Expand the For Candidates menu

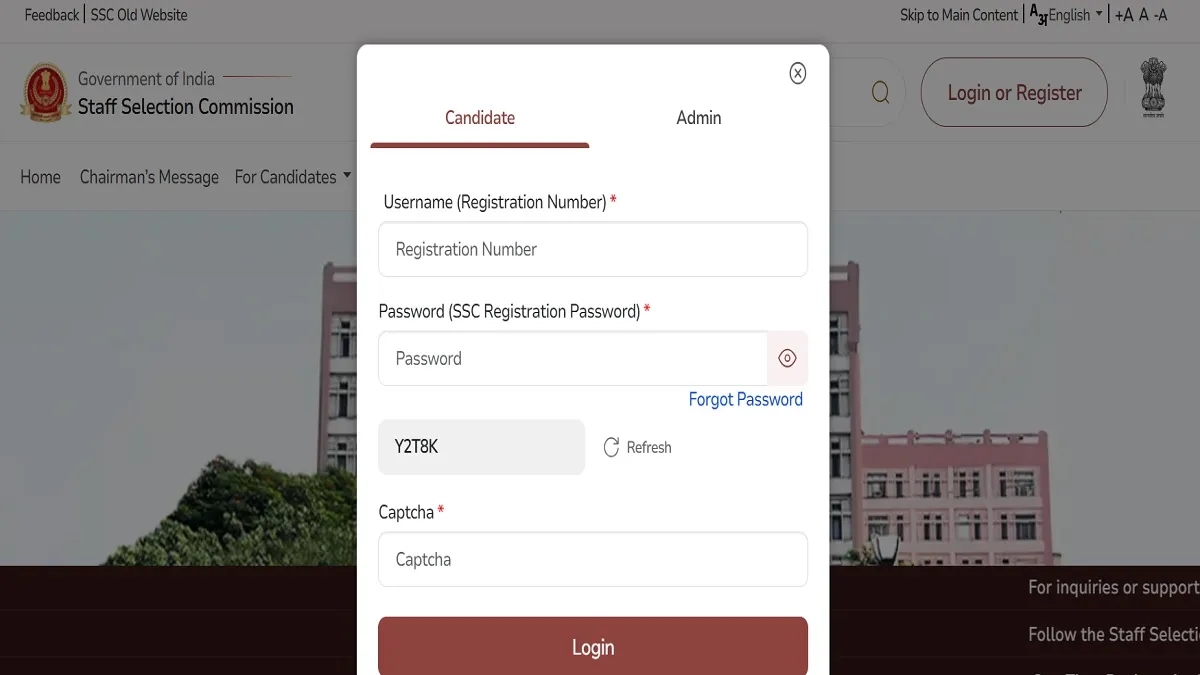click(x=292, y=177)
